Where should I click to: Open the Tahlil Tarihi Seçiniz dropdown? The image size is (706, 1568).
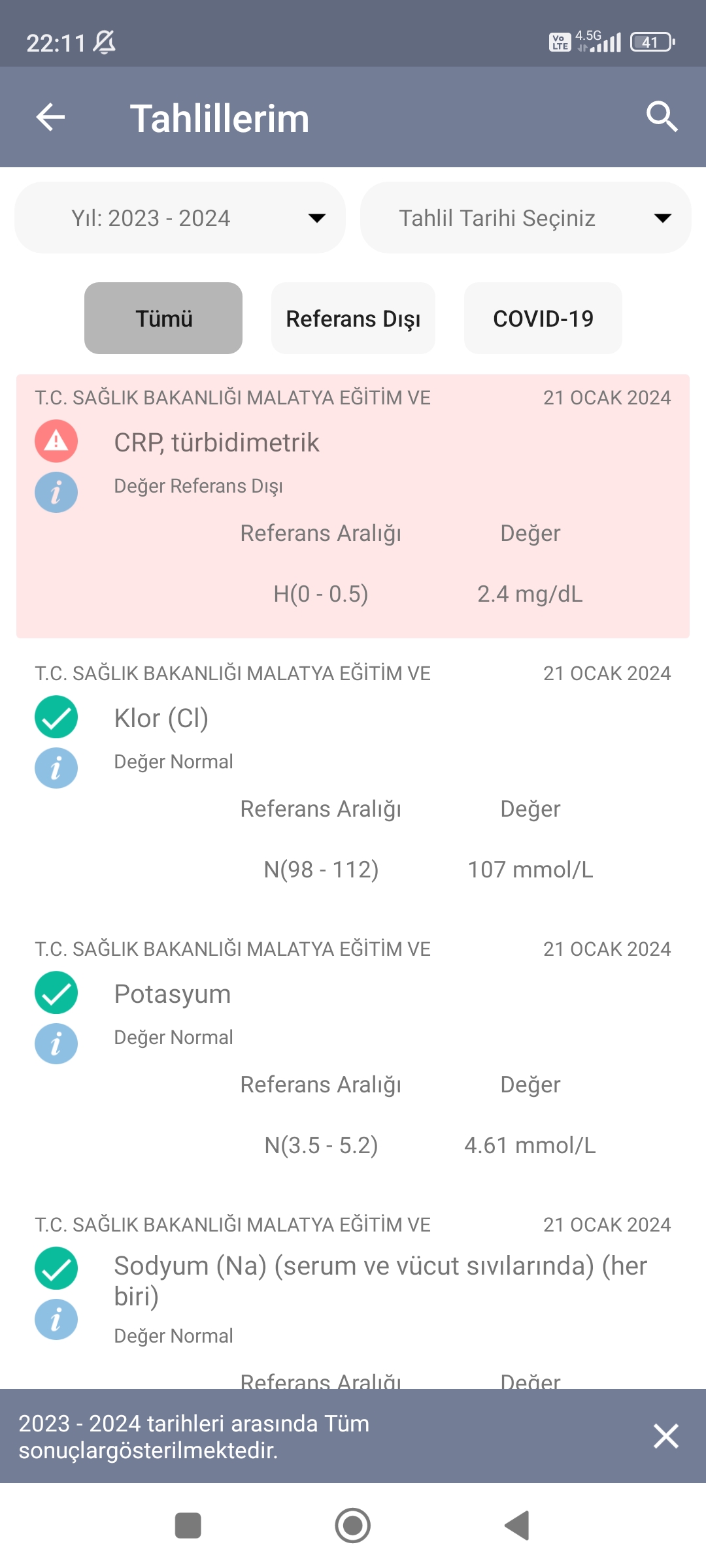pyautogui.click(x=525, y=218)
